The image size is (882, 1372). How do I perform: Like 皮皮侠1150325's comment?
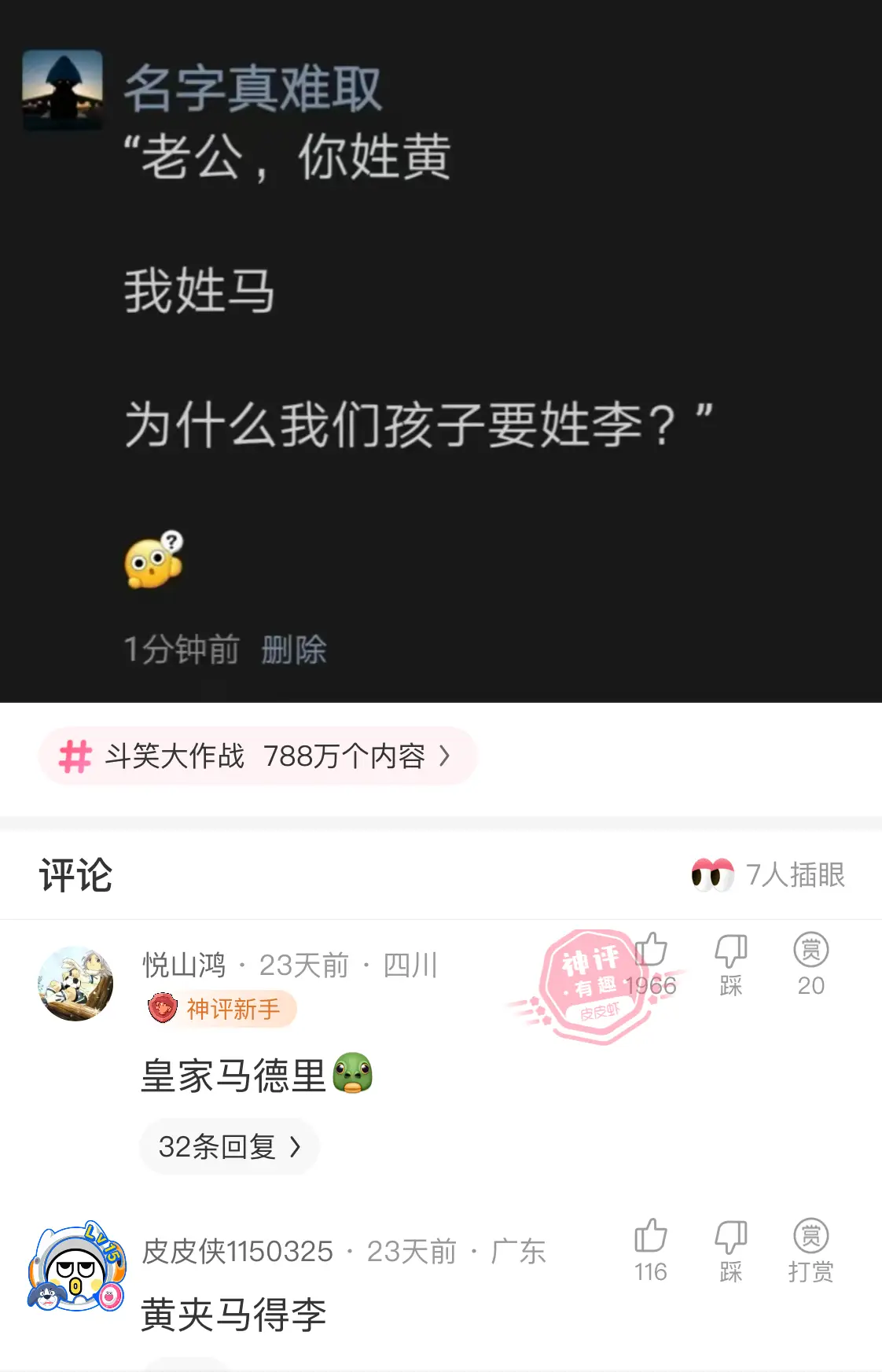tap(651, 1250)
